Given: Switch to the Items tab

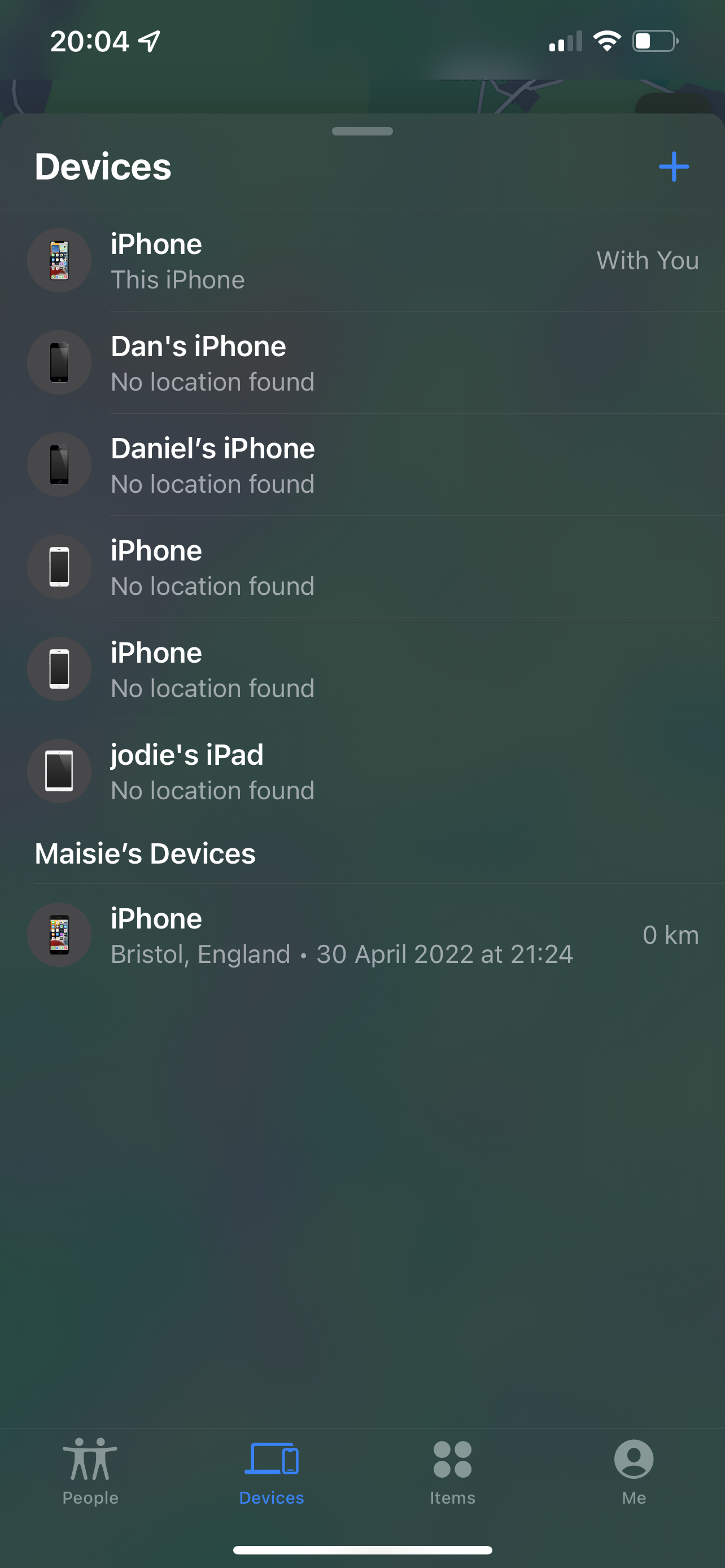Looking at the screenshot, I should (x=452, y=1470).
